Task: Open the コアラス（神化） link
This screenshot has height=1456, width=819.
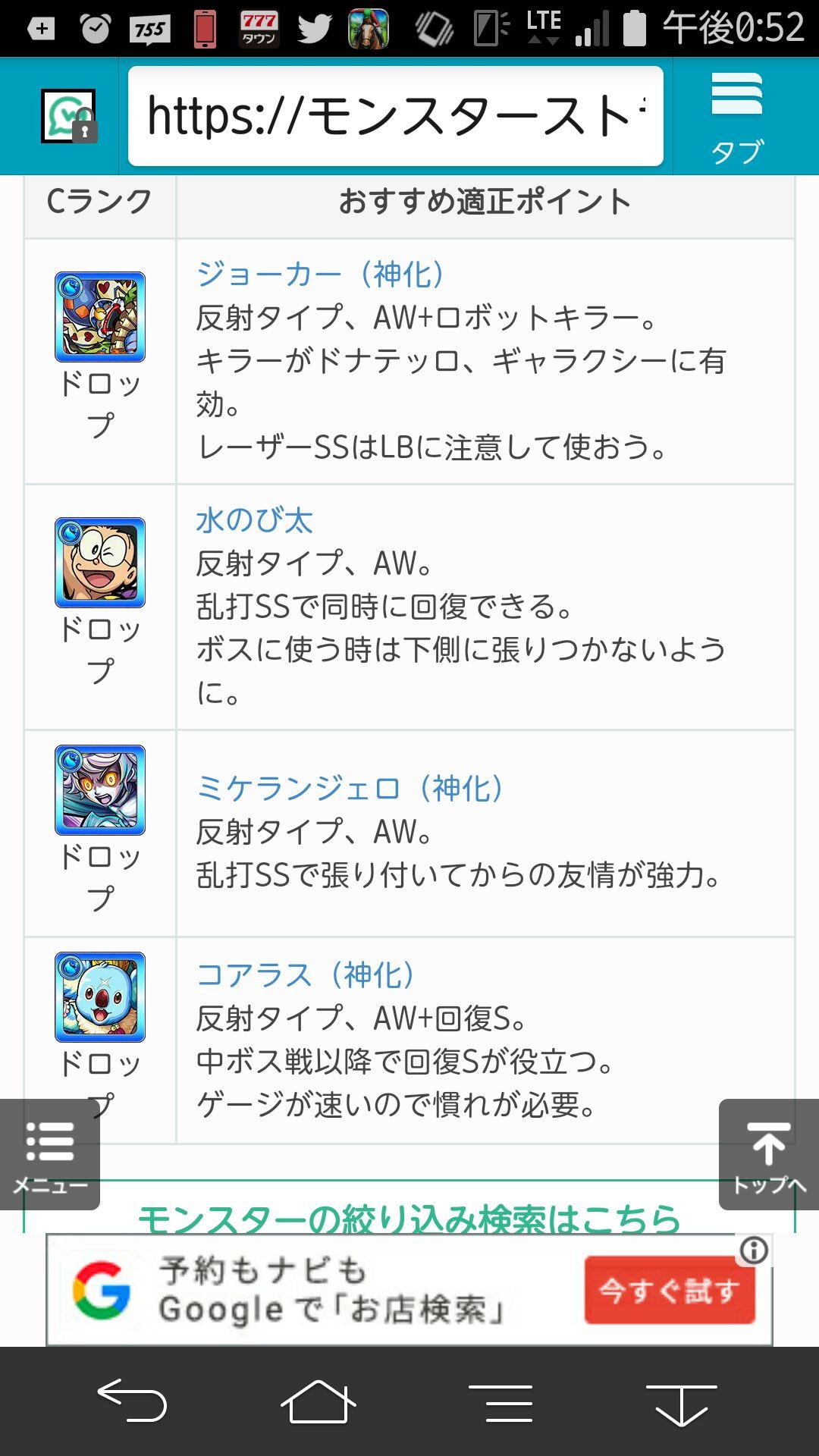Action: (x=306, y=975)
